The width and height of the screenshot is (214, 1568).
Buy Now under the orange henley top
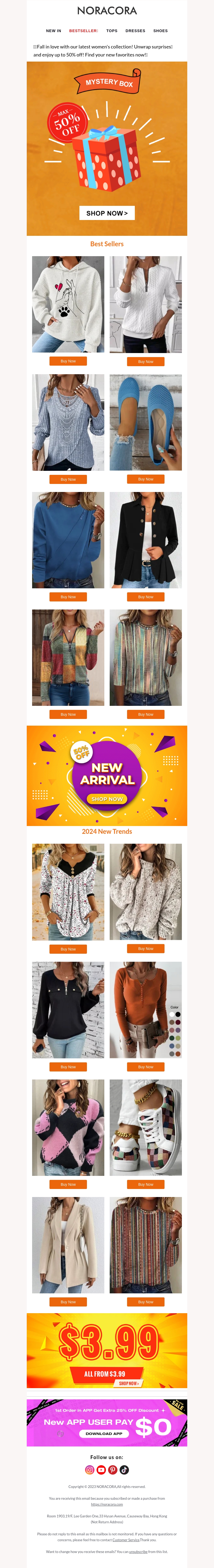[145, 1066]
